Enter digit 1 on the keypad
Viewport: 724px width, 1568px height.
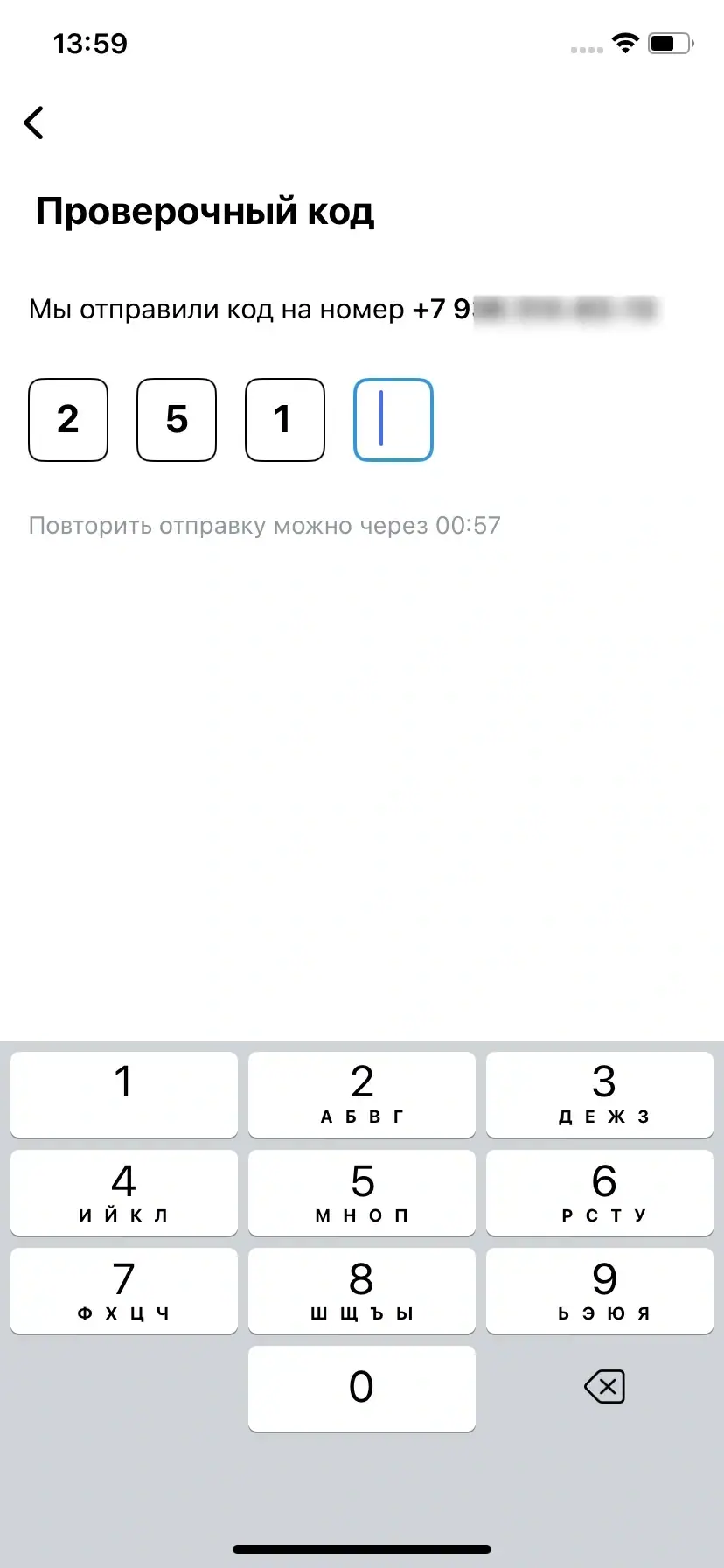tap(124, 1094)
